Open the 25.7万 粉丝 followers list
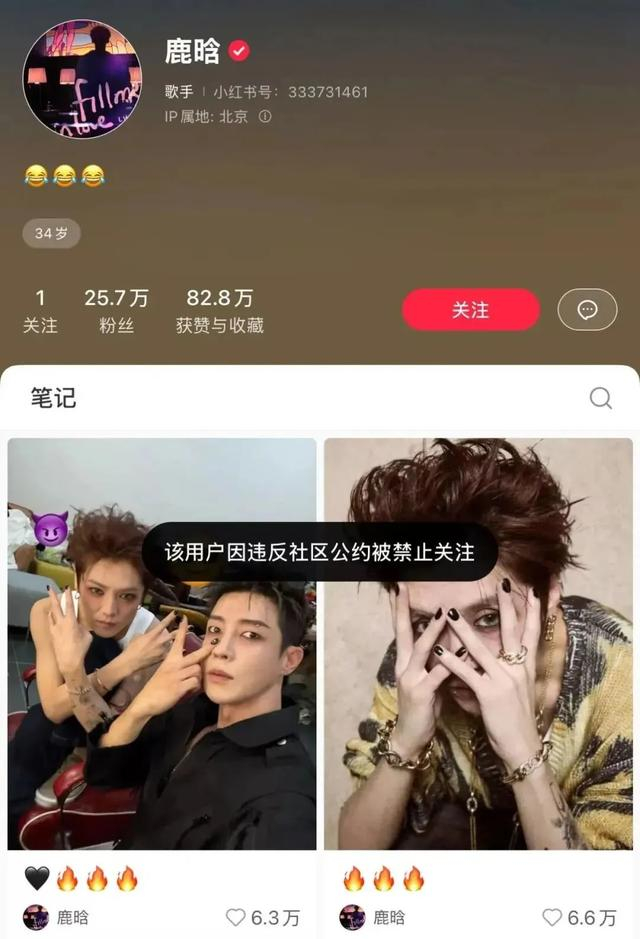640x939 pixels. [x=116, y=311]
